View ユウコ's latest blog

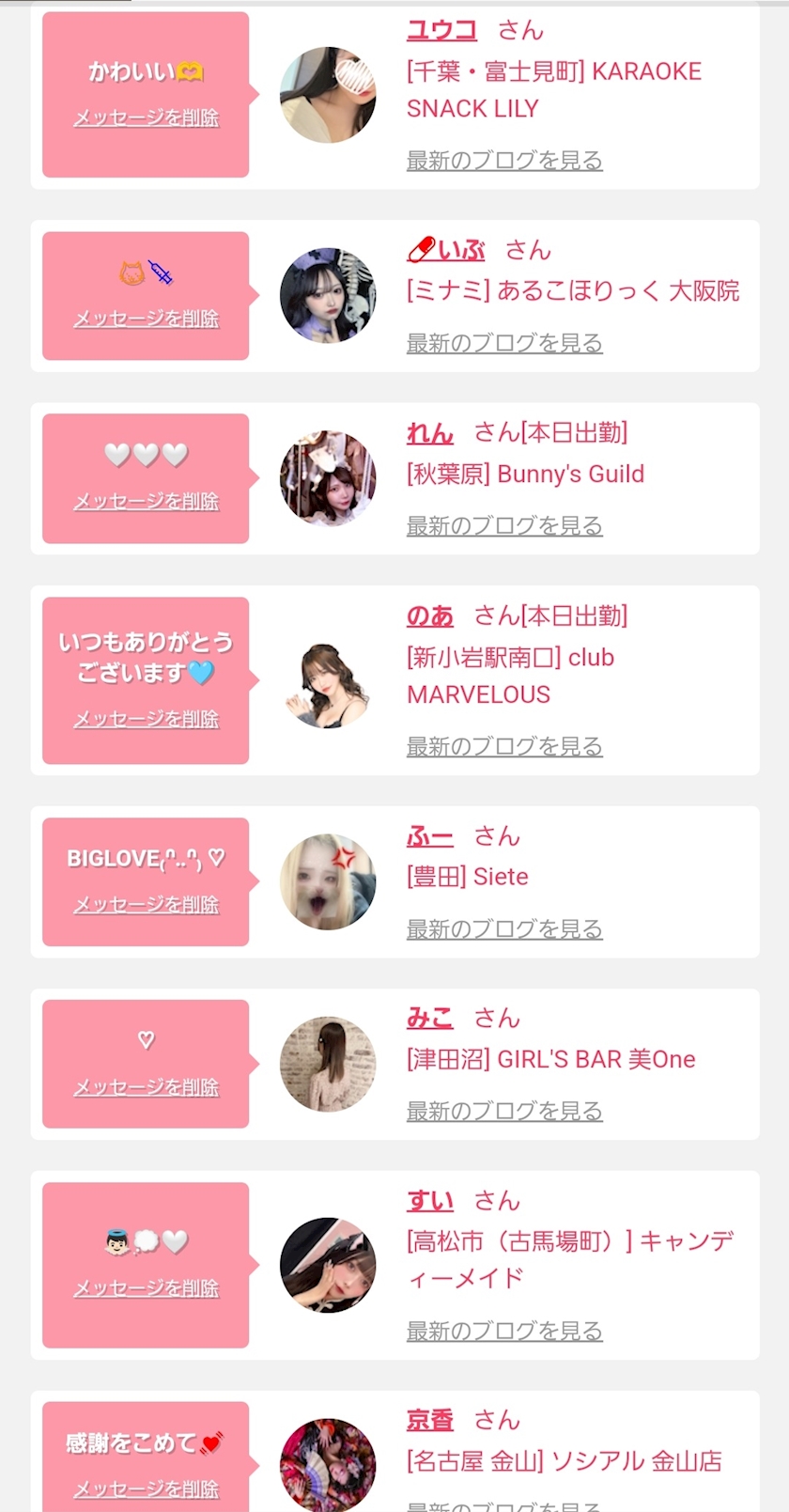tap(504, 161)
